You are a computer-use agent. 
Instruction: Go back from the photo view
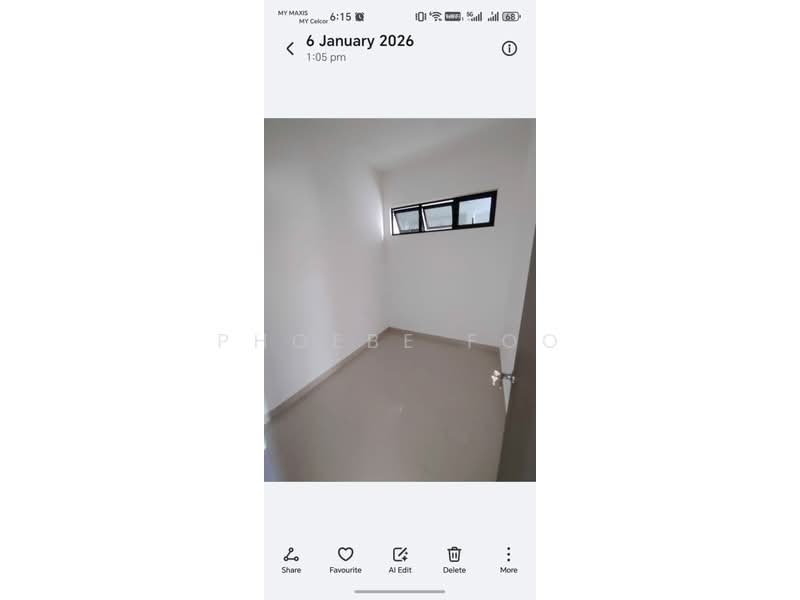pyautogui.click(x=290, y=48)
